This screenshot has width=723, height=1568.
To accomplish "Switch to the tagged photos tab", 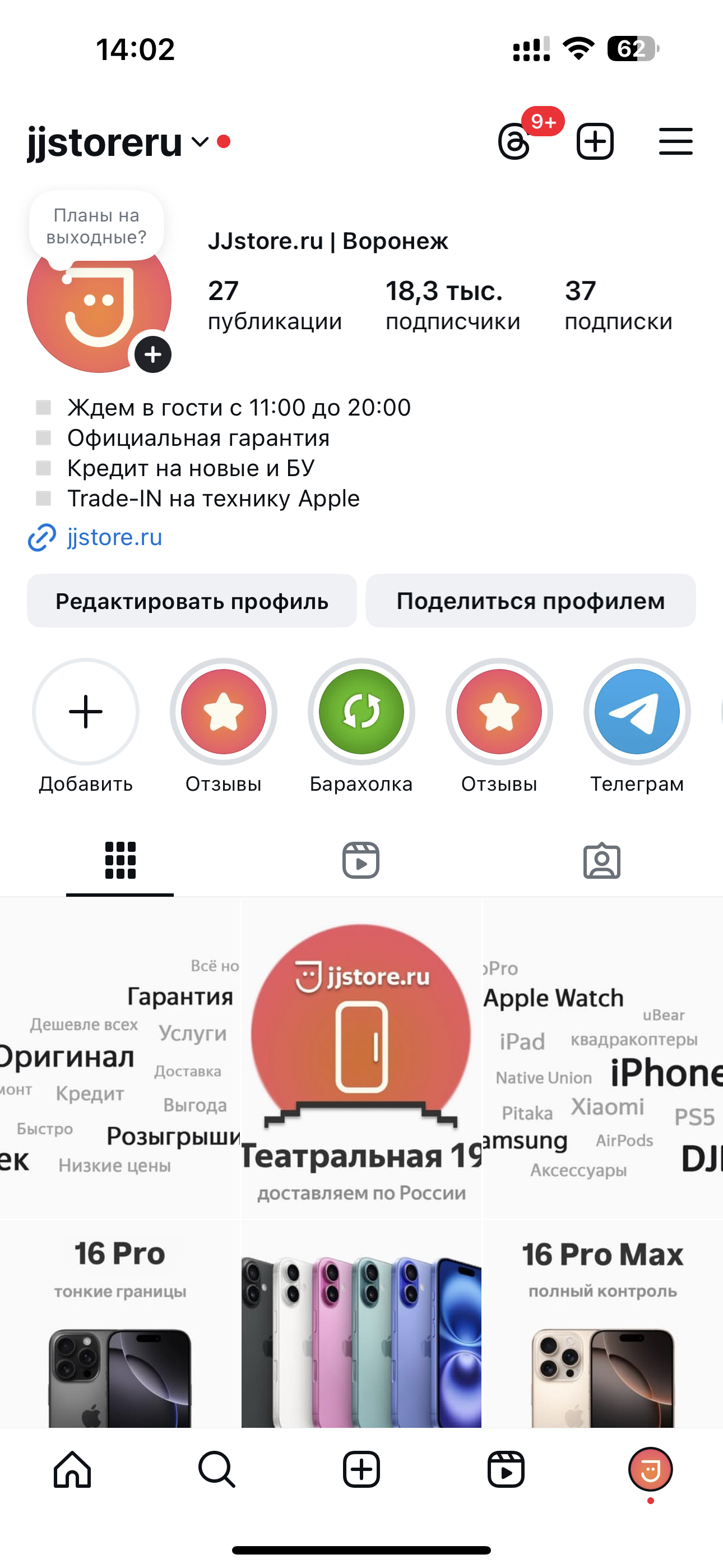I will 602,860.
